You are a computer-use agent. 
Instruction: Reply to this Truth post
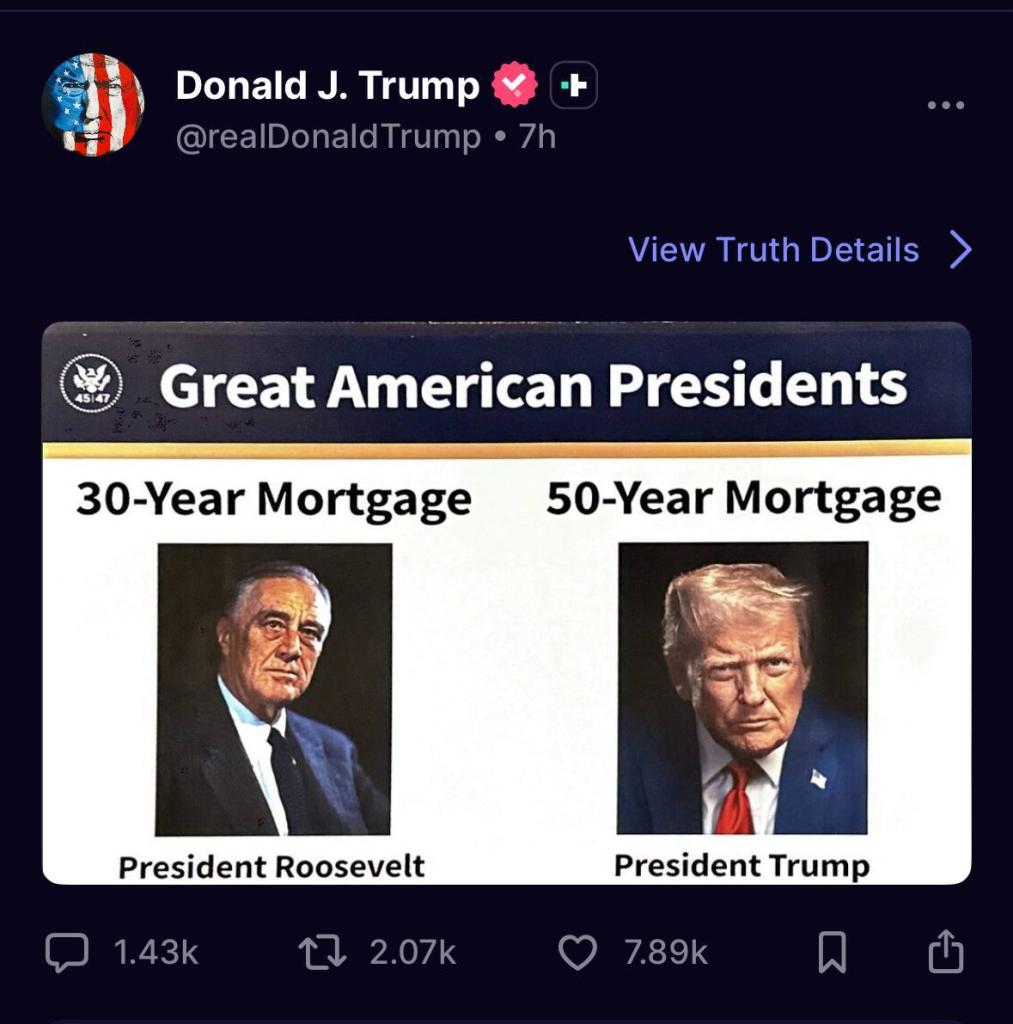67,952
